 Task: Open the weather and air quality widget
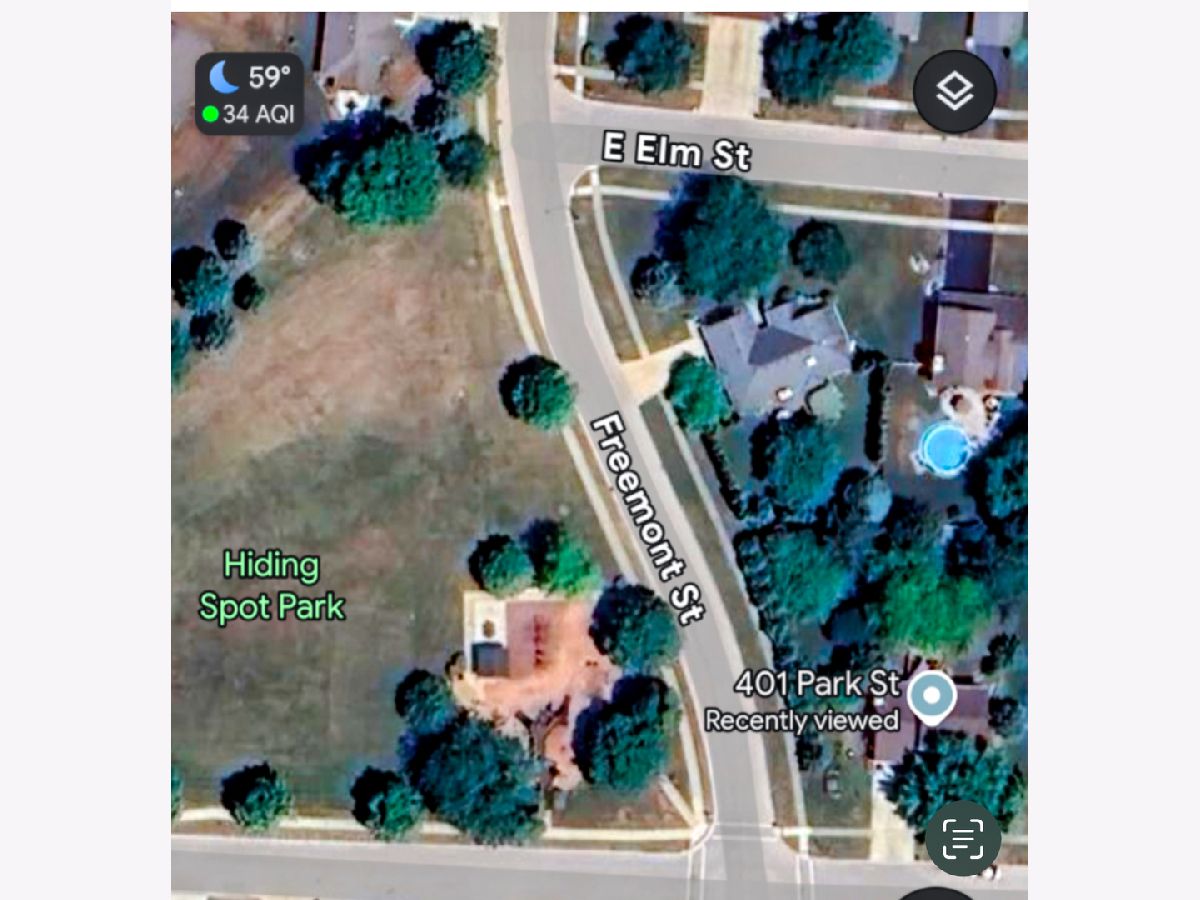point(250,94)
